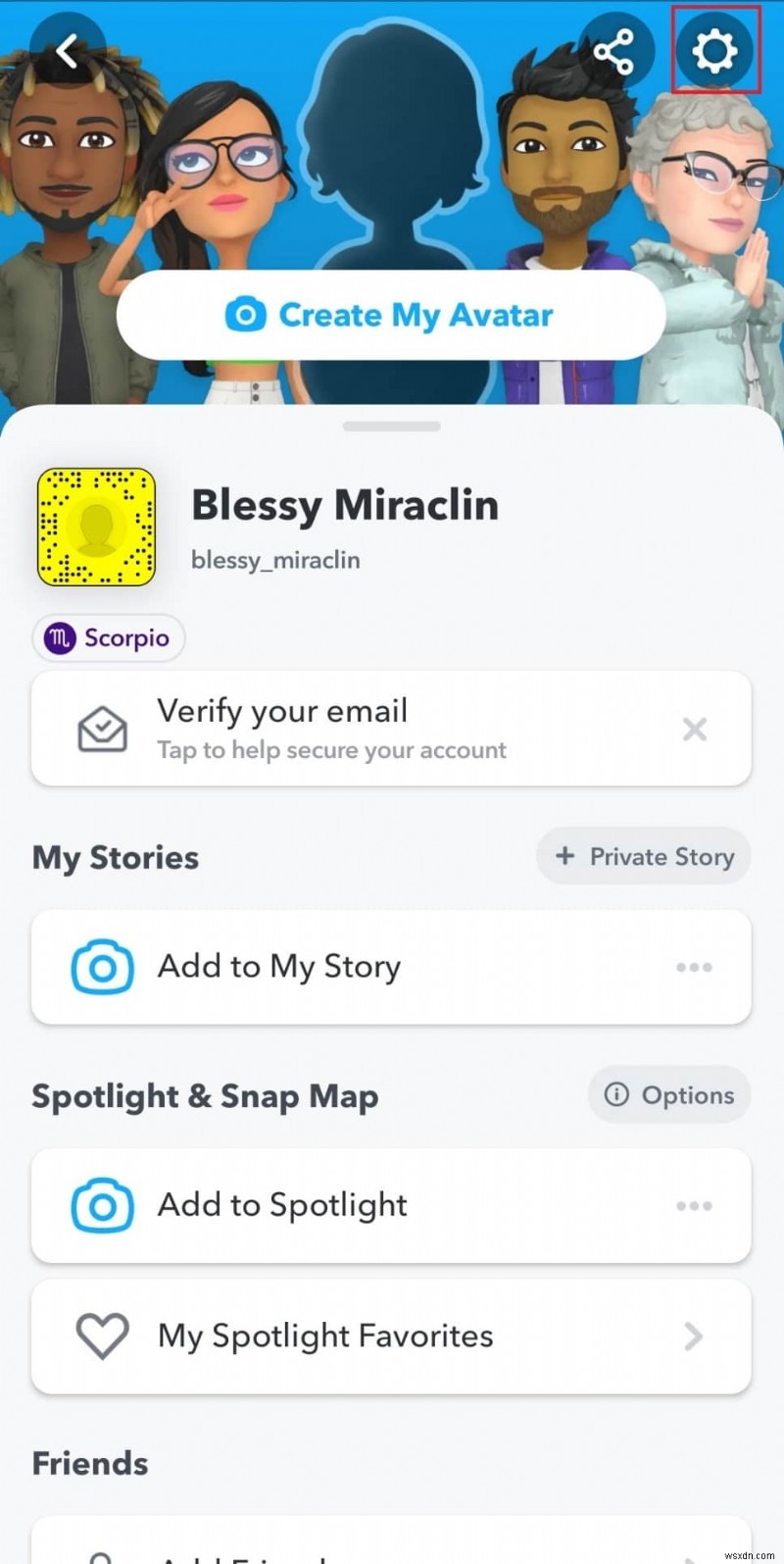Tap the Verify your email link

[x=282, y=710]
